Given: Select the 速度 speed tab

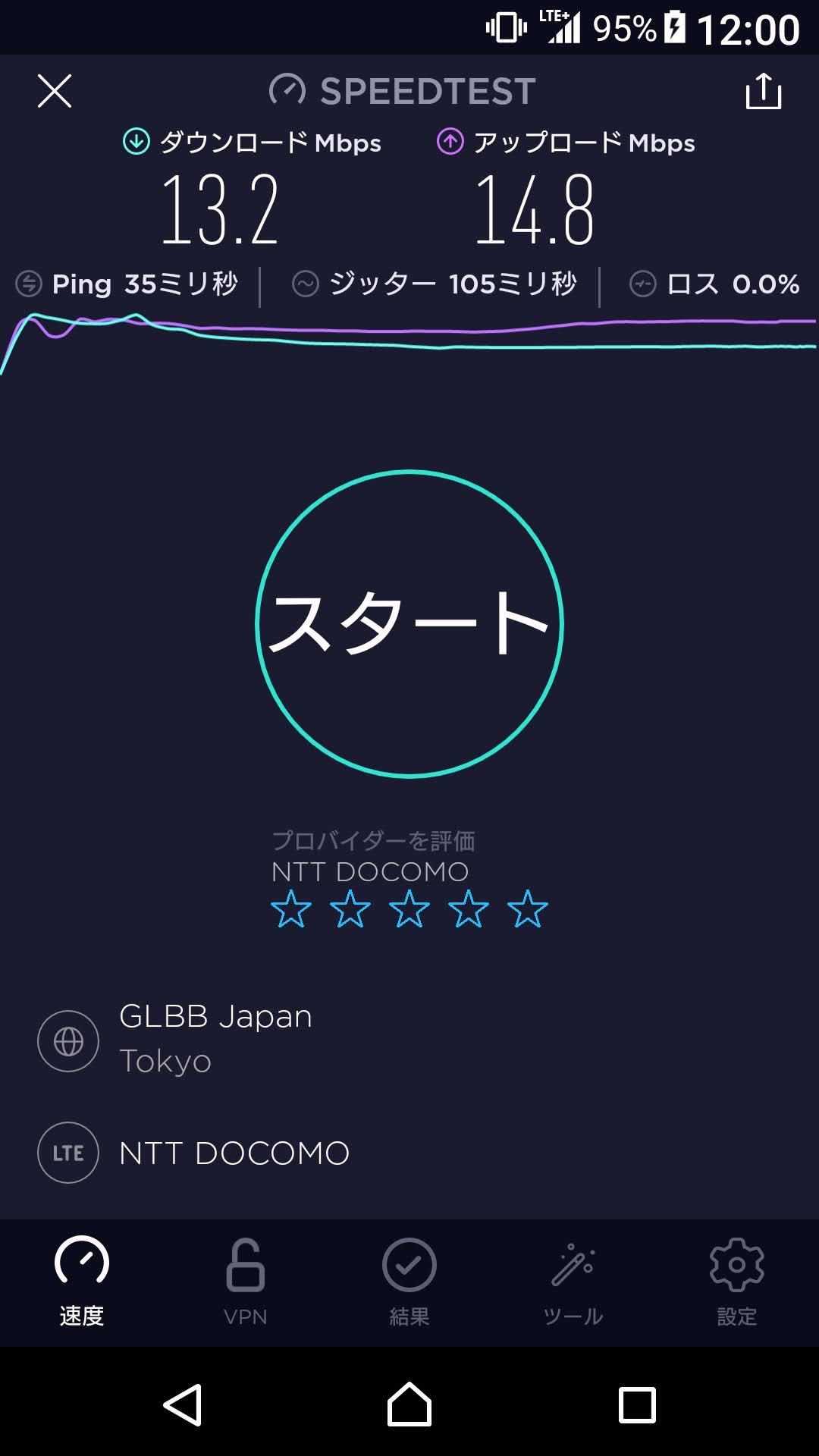Looking at the screenshot, I should pyautogui.click(x=82, y=1282).
